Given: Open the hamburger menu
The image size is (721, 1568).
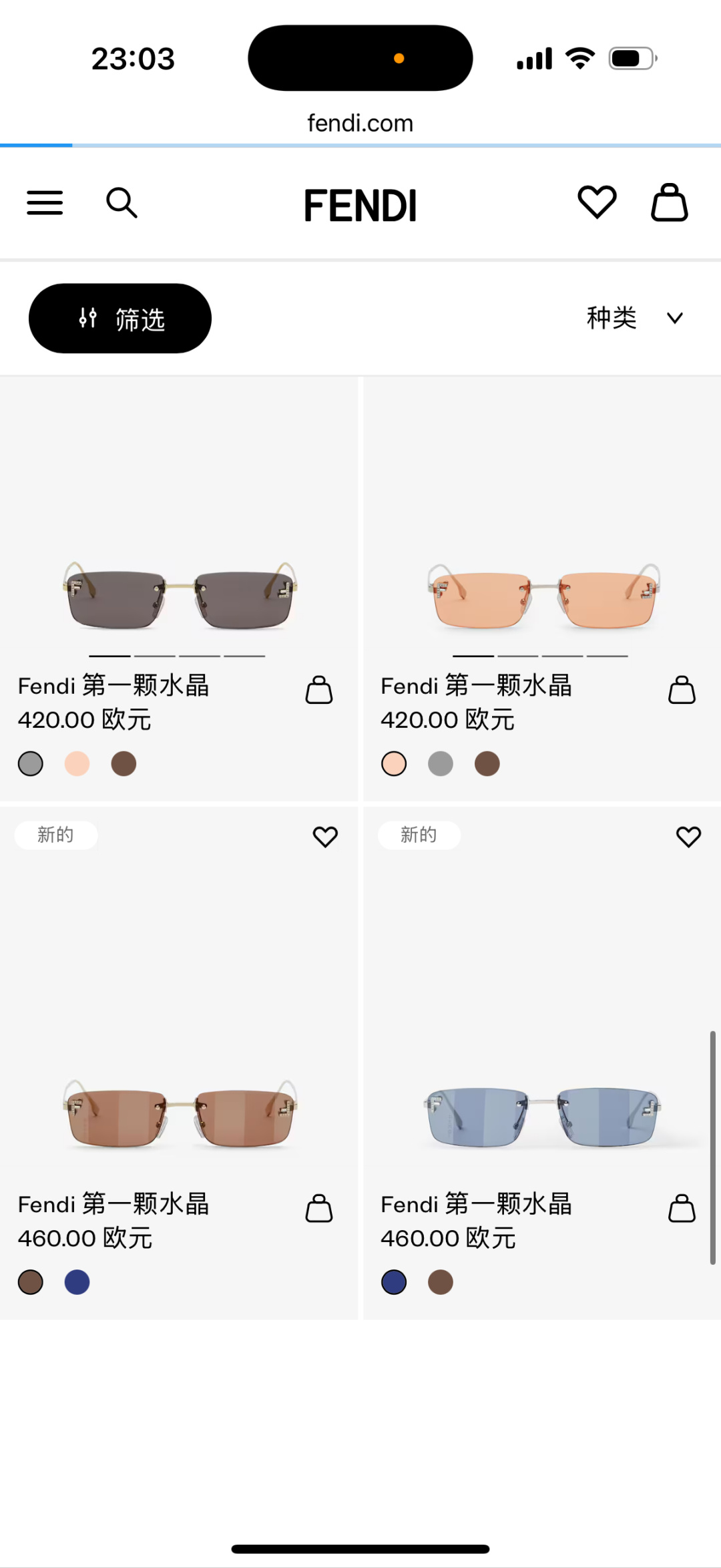Looking at the screenshot, I should click(45, 202).
